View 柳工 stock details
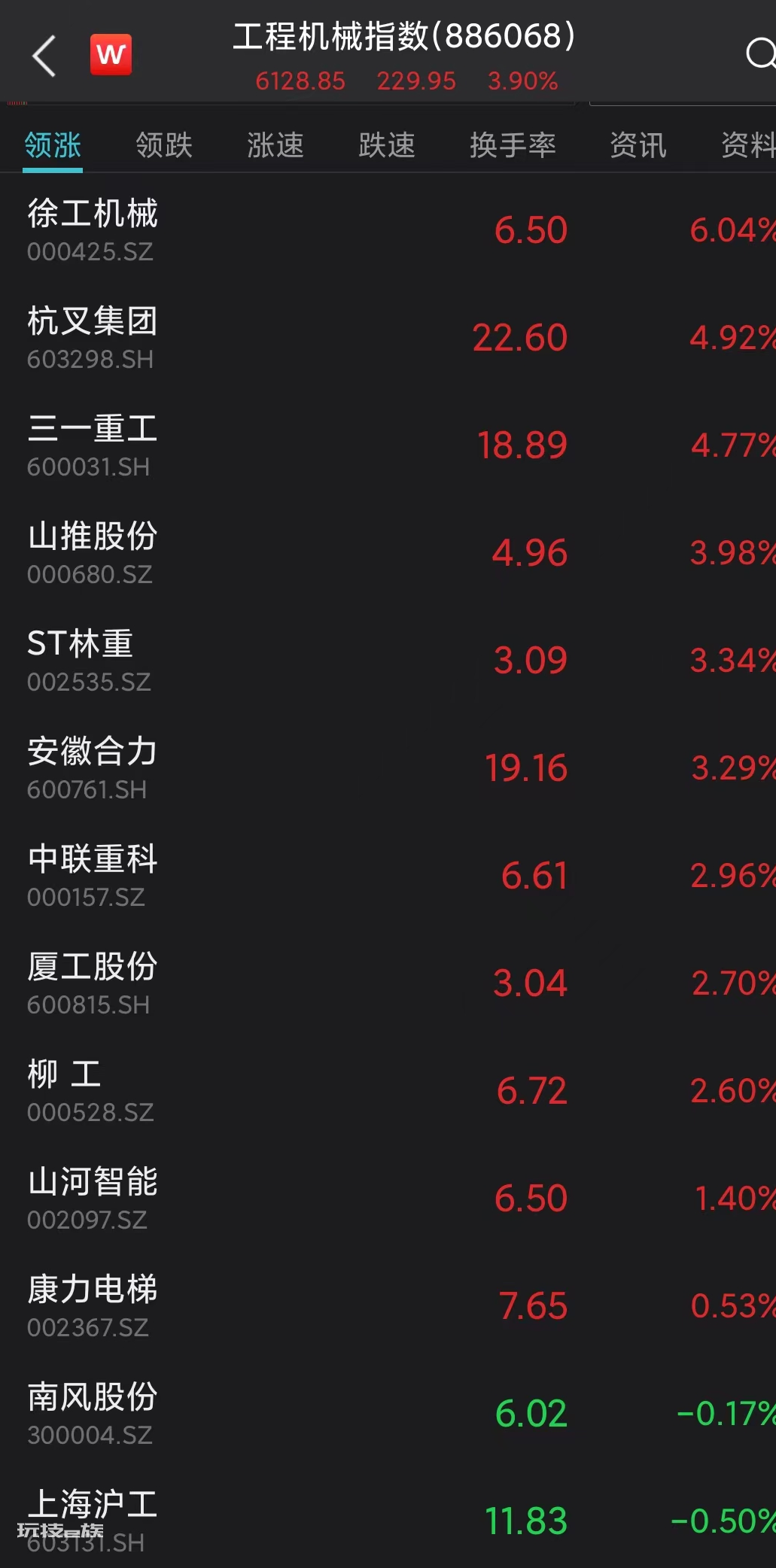The image size is (776, 1568). click(388, 1090)
